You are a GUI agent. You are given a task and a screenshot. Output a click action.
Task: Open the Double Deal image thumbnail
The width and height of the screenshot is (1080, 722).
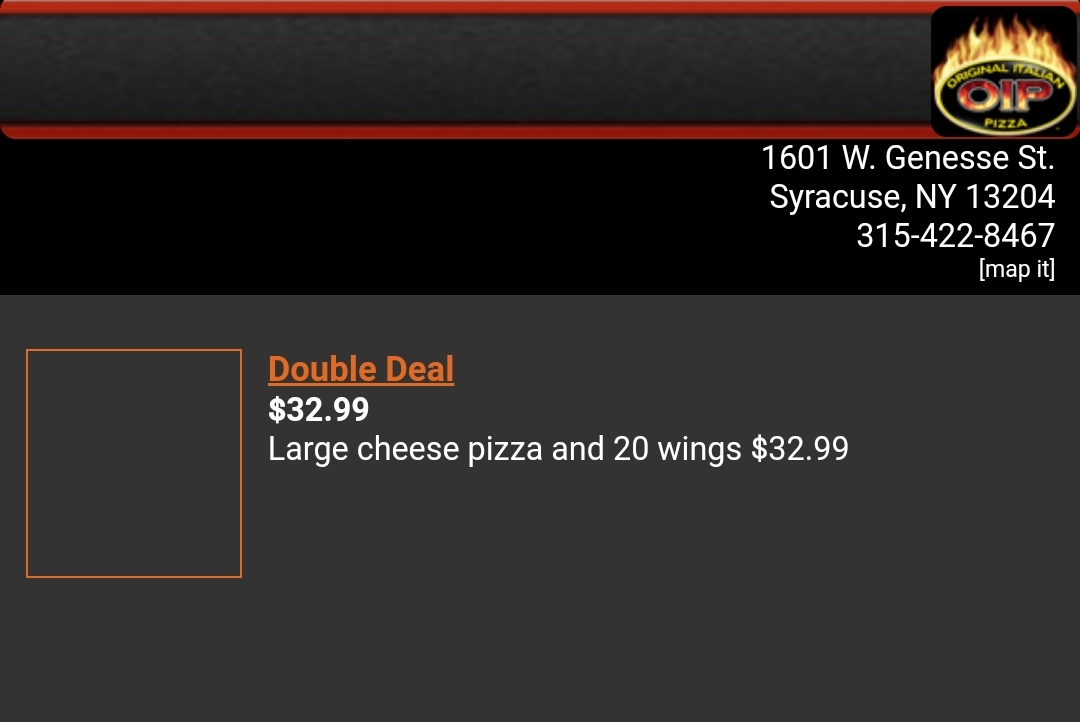coord(134,463)
